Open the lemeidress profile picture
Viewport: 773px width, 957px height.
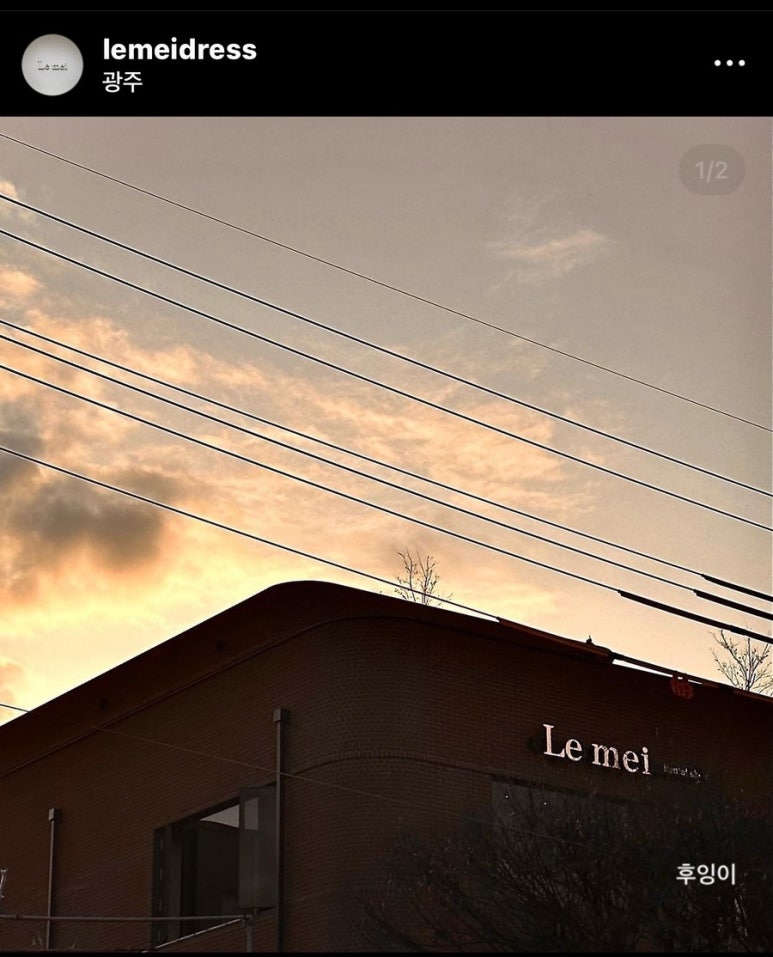click(52, 65)
